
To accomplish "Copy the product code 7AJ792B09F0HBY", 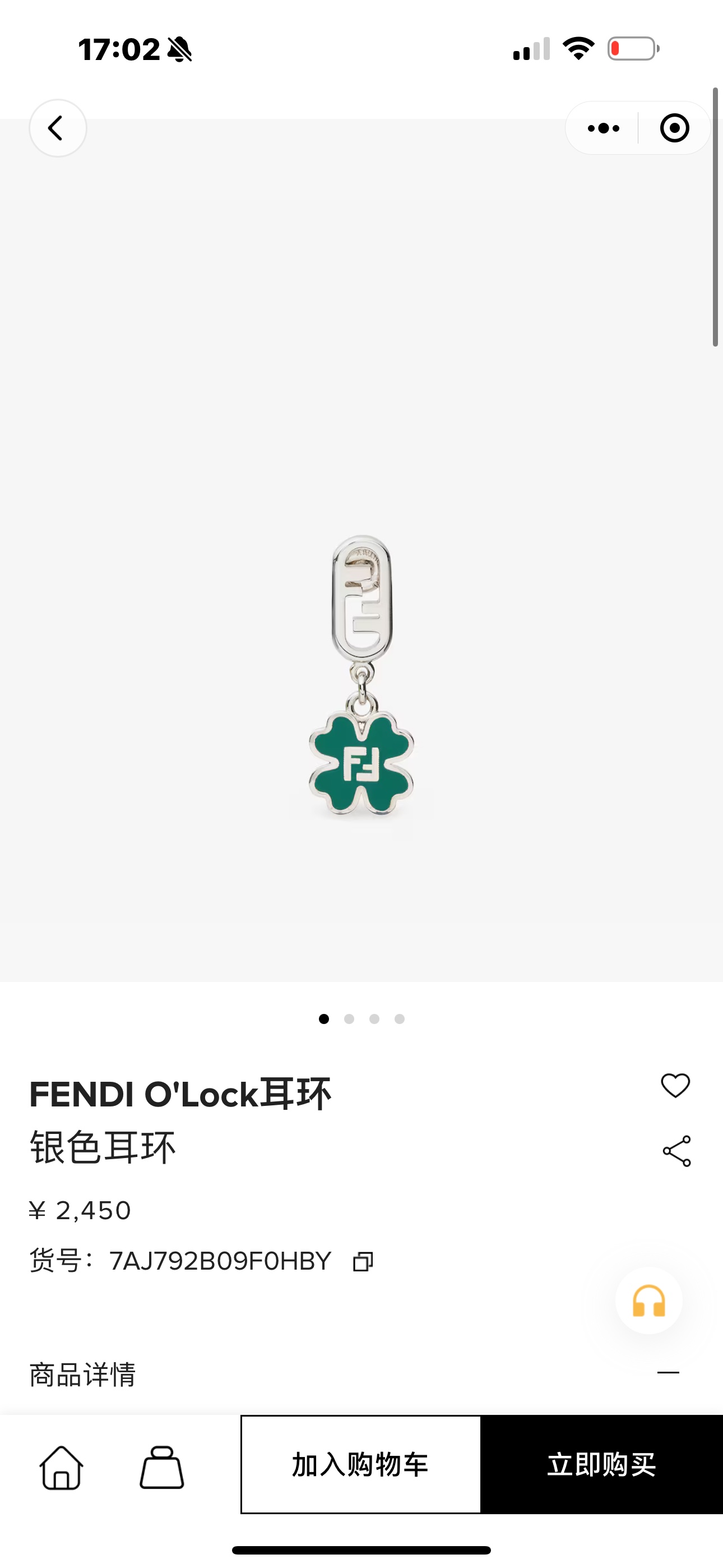I will click(x=363, y=1262).
